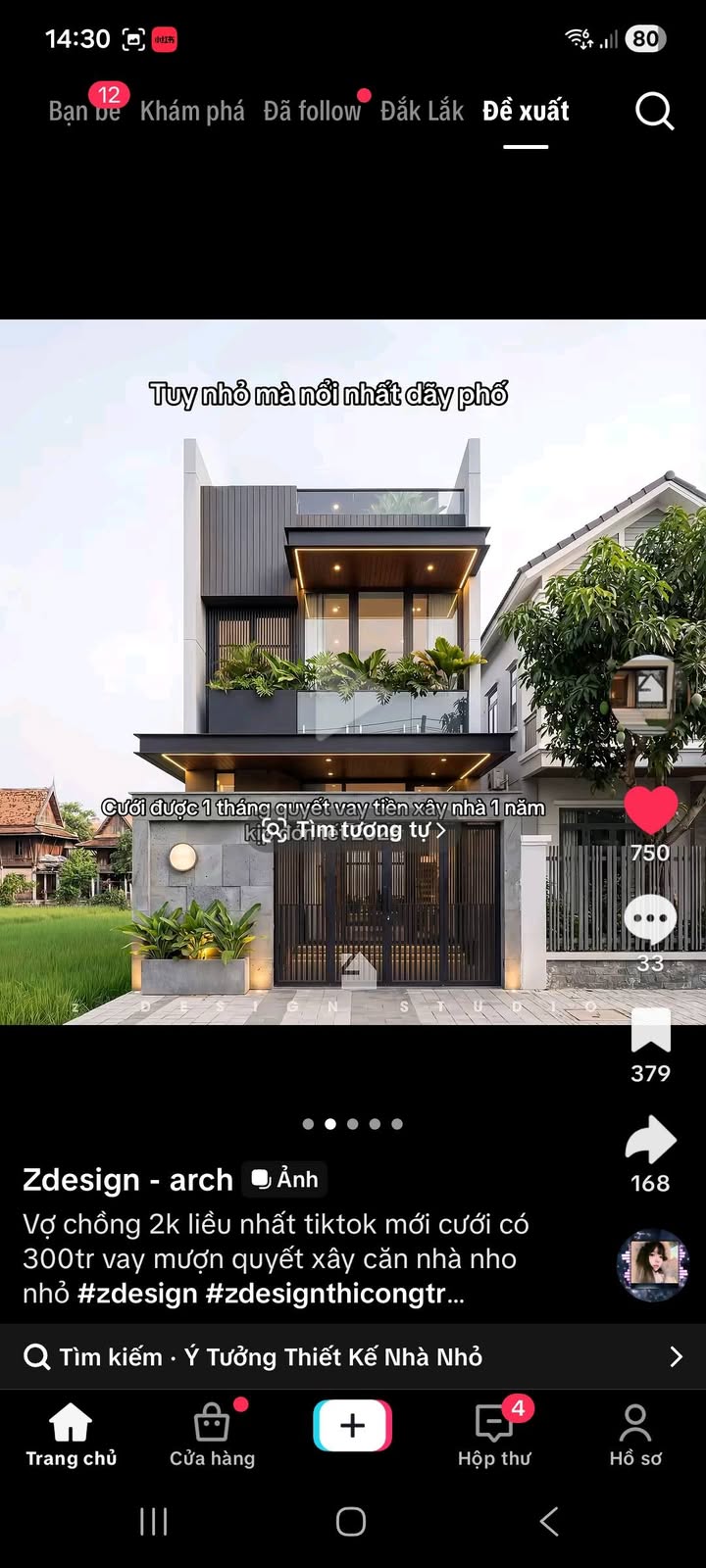Switch to the Đắk Lắk tab
Viewport: 706px width, 1568px height.
point(422,112)
